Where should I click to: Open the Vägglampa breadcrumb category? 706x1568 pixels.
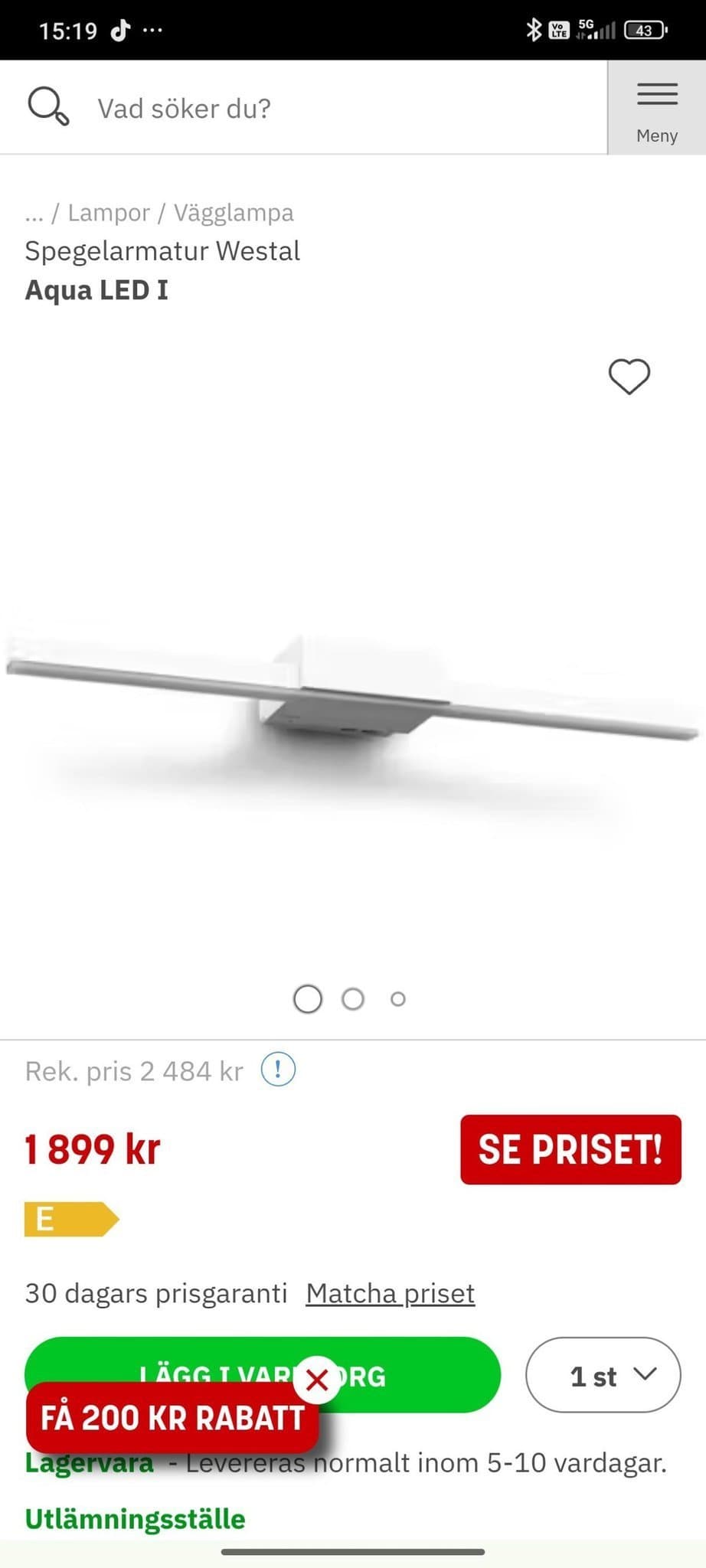234,212
